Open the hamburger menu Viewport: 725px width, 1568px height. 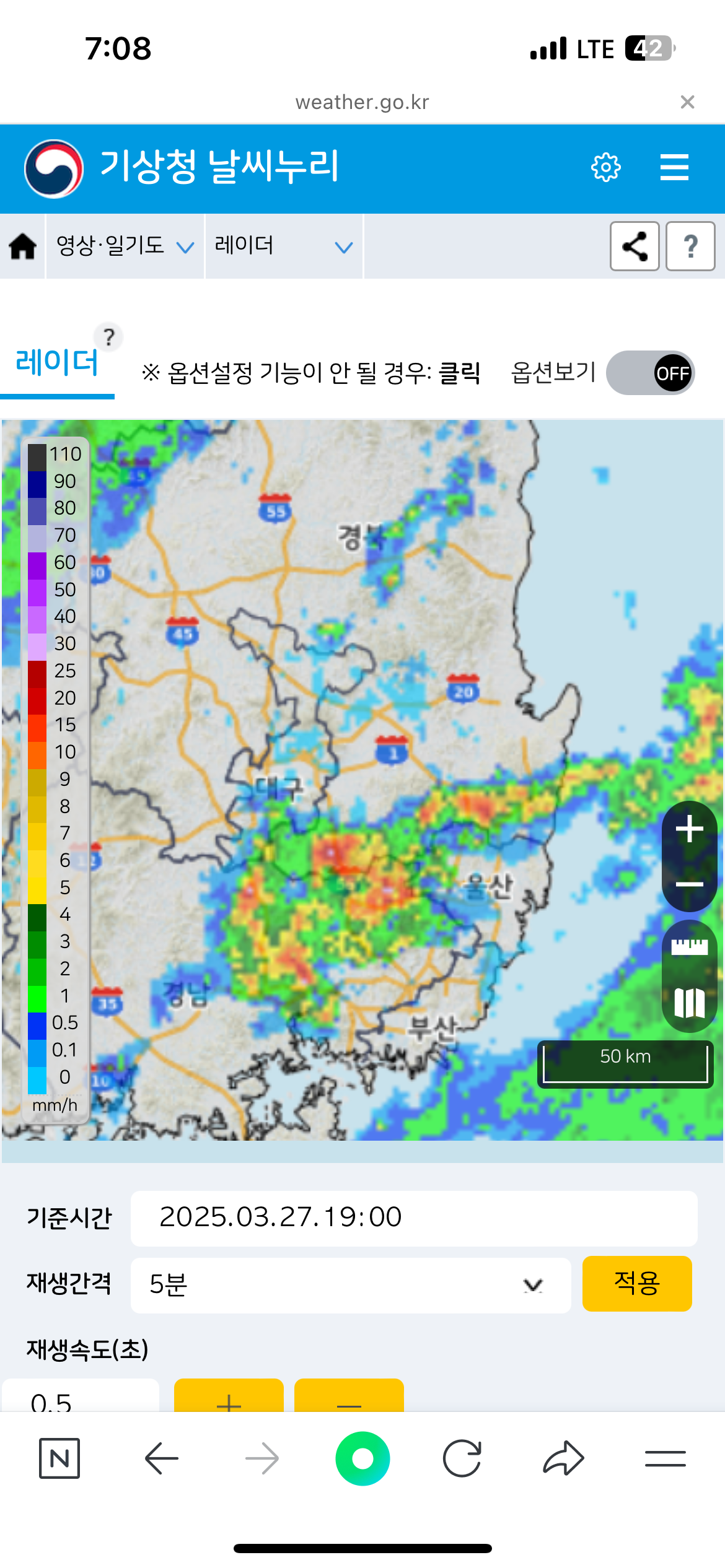(674, 167)
